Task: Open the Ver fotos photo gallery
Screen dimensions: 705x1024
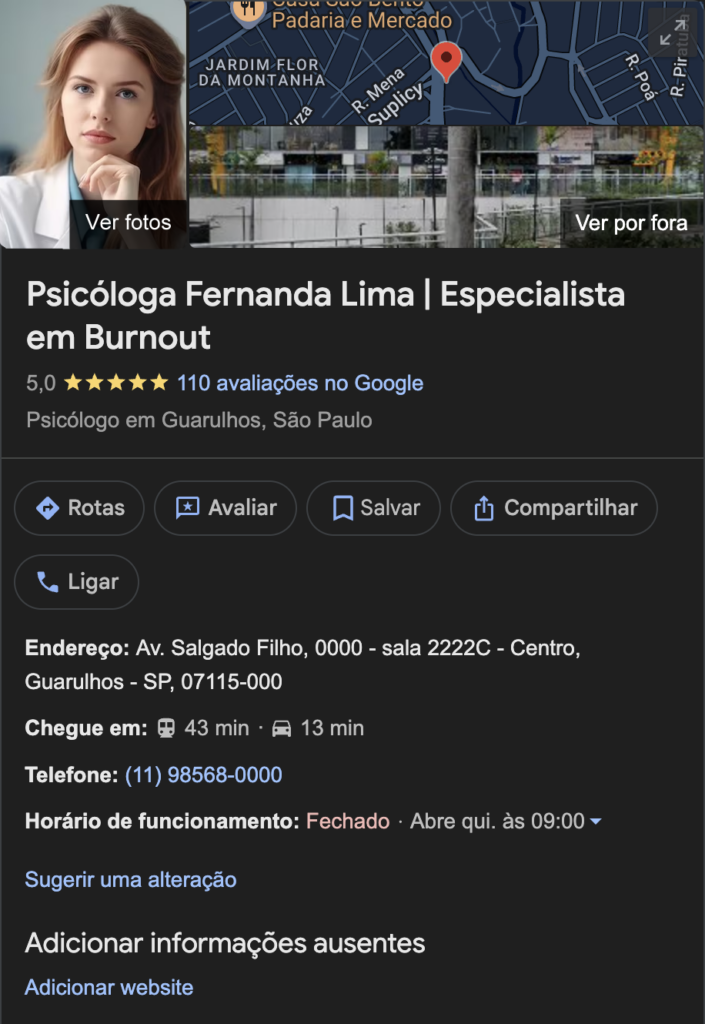Action: click(128, 222)
